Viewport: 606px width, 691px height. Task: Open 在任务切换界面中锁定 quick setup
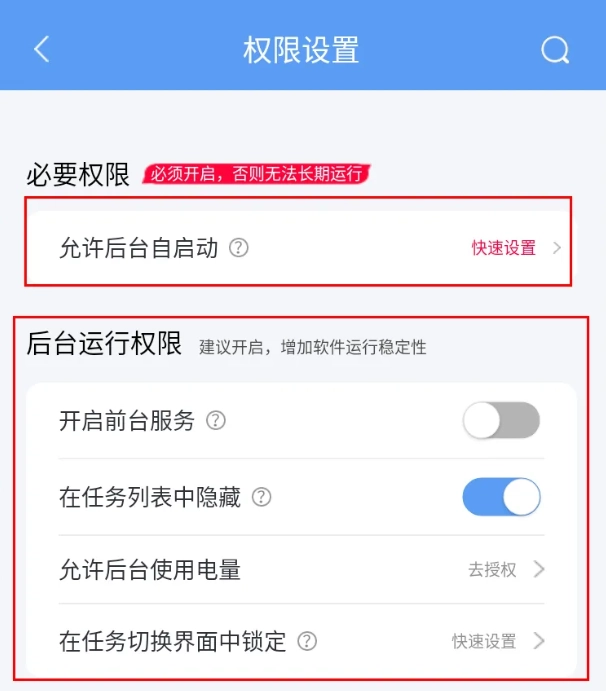click(x=497, y=641)
